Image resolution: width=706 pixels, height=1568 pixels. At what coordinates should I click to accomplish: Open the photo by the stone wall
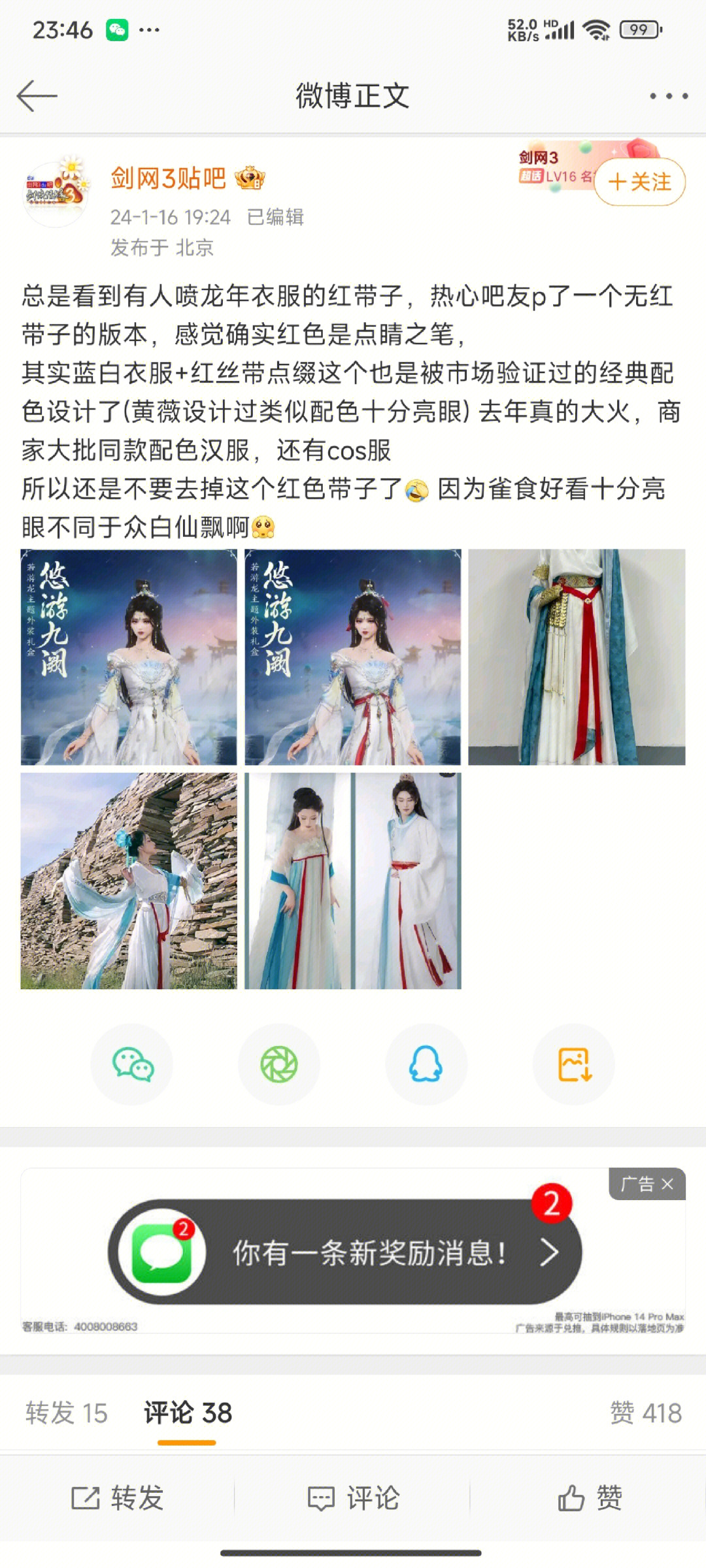(129, 881)
